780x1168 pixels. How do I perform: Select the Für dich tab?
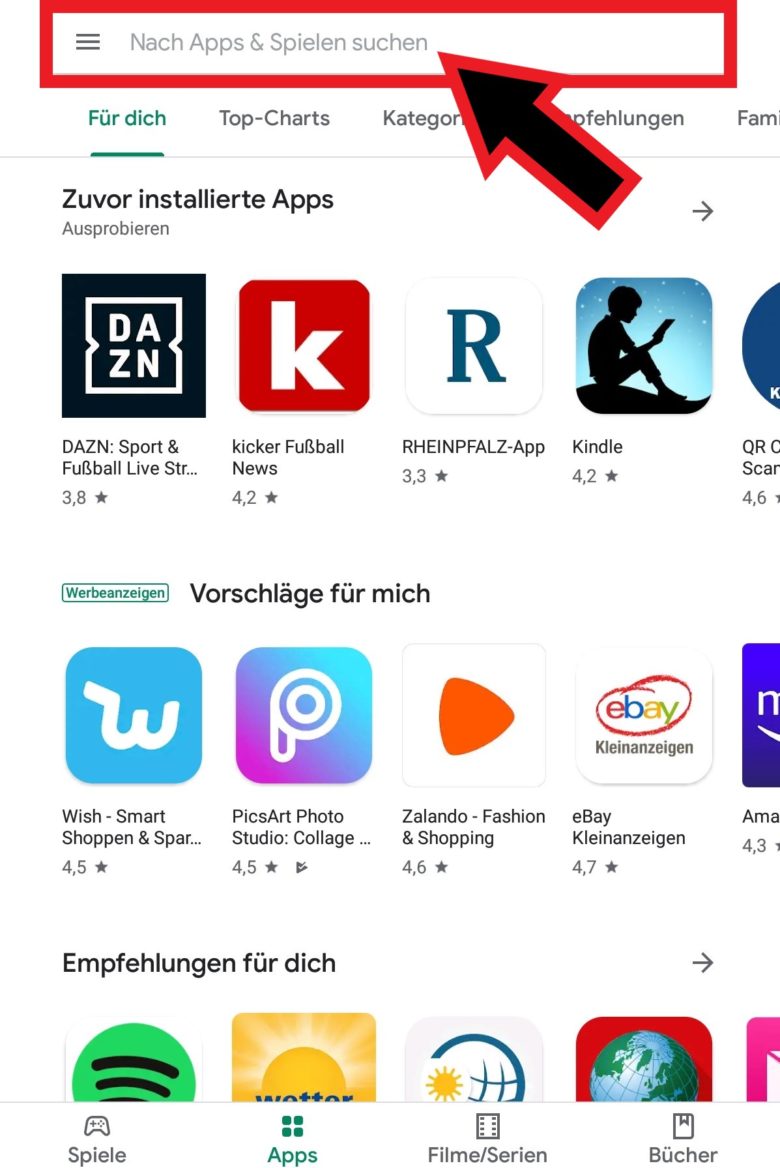pyautogui.click(x=126, y=118)
